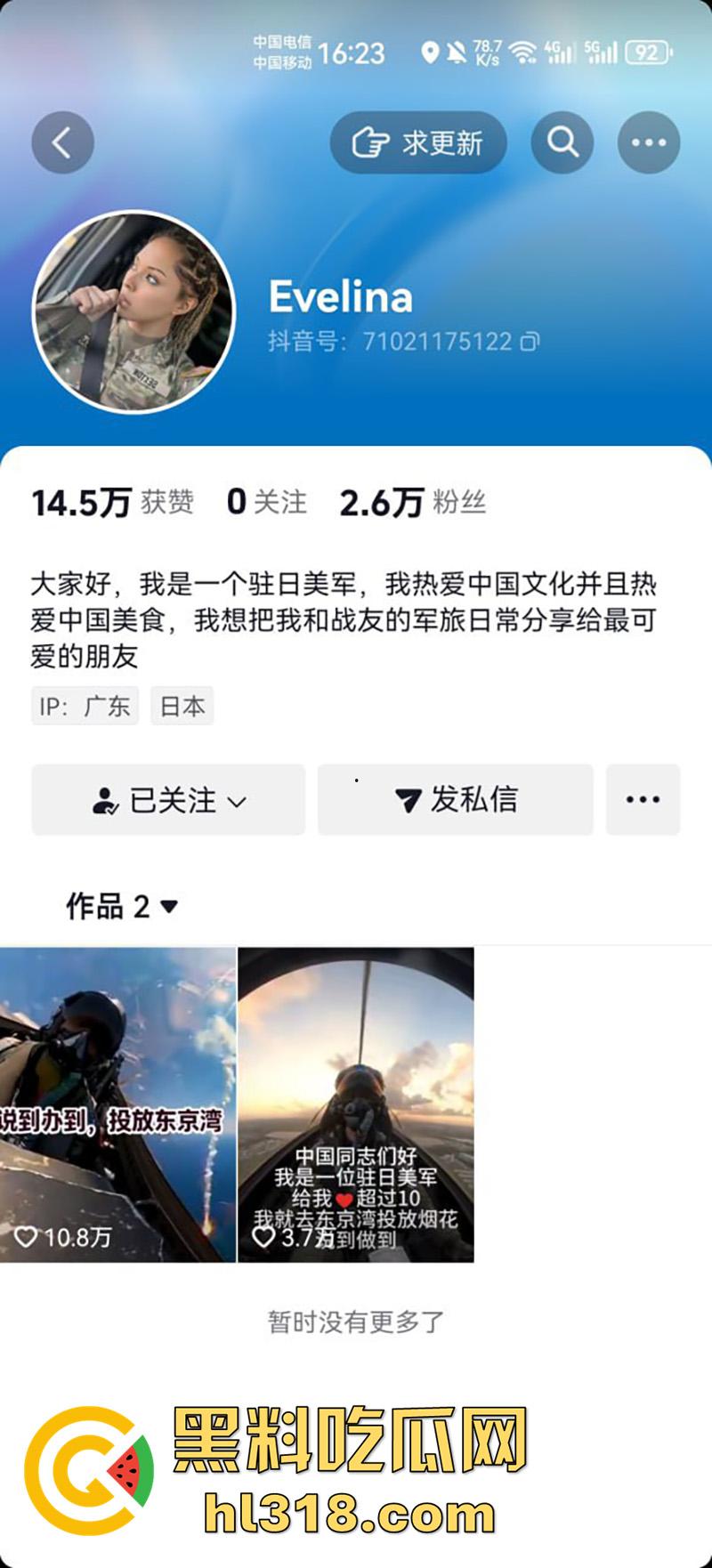712x1568 pixels.
Task: Tap the notification mute bell in status bar
Action: [x=457, y=53]
